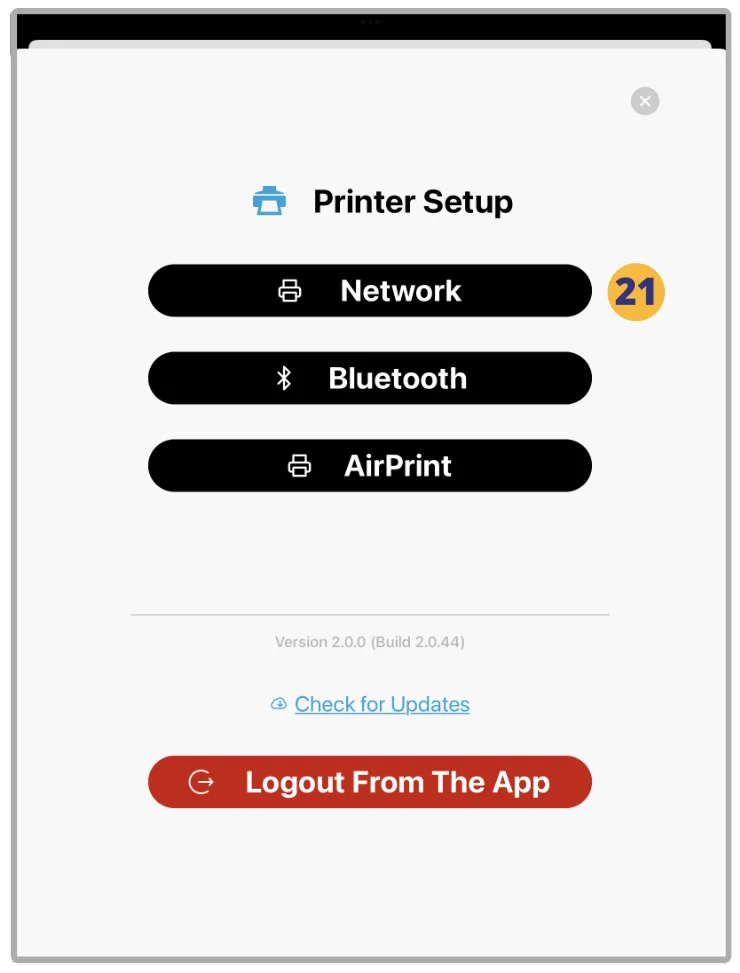The height and width of the screenshot is (973, 740).
Task: Choose Bluetooth printer setup
Action: coord(370,378)
